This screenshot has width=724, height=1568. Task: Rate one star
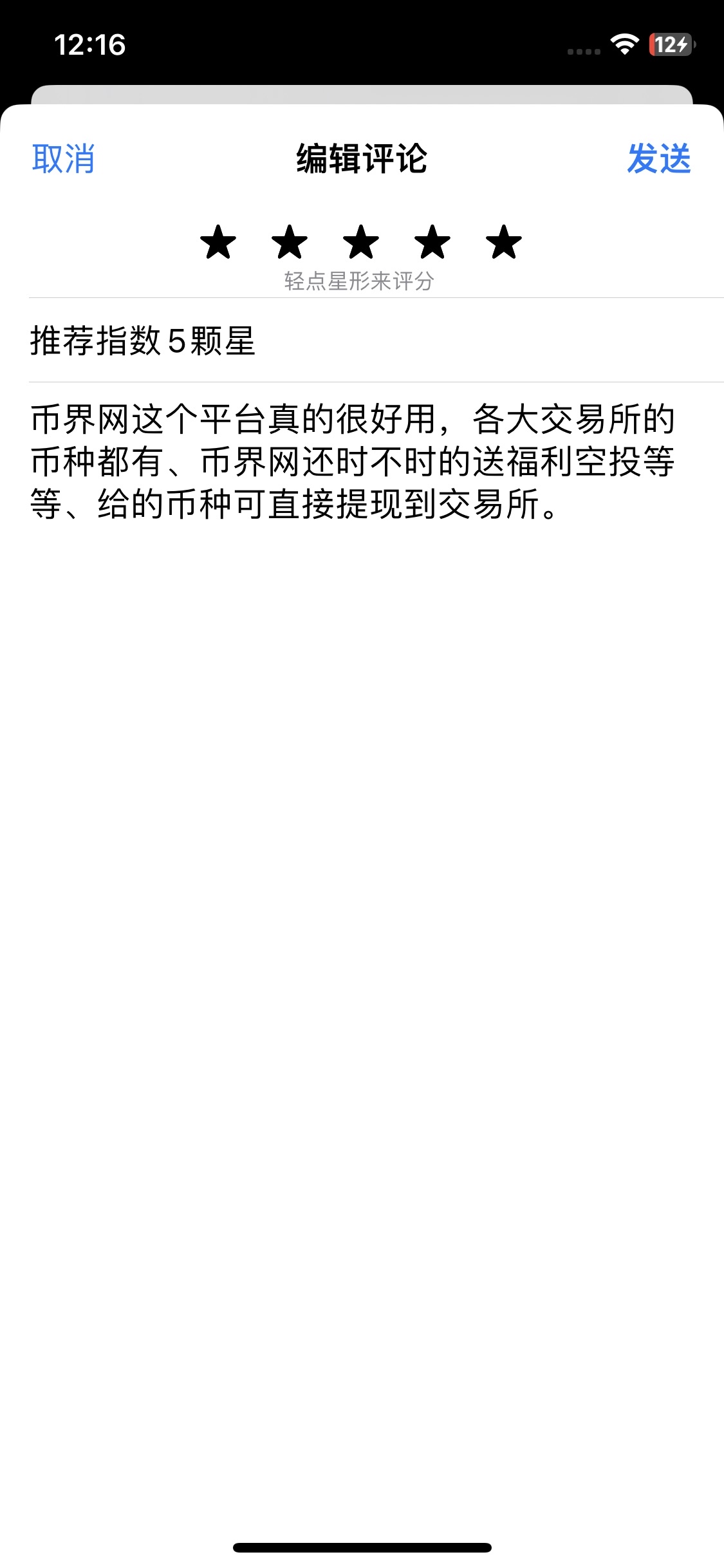tap(218, 243)
